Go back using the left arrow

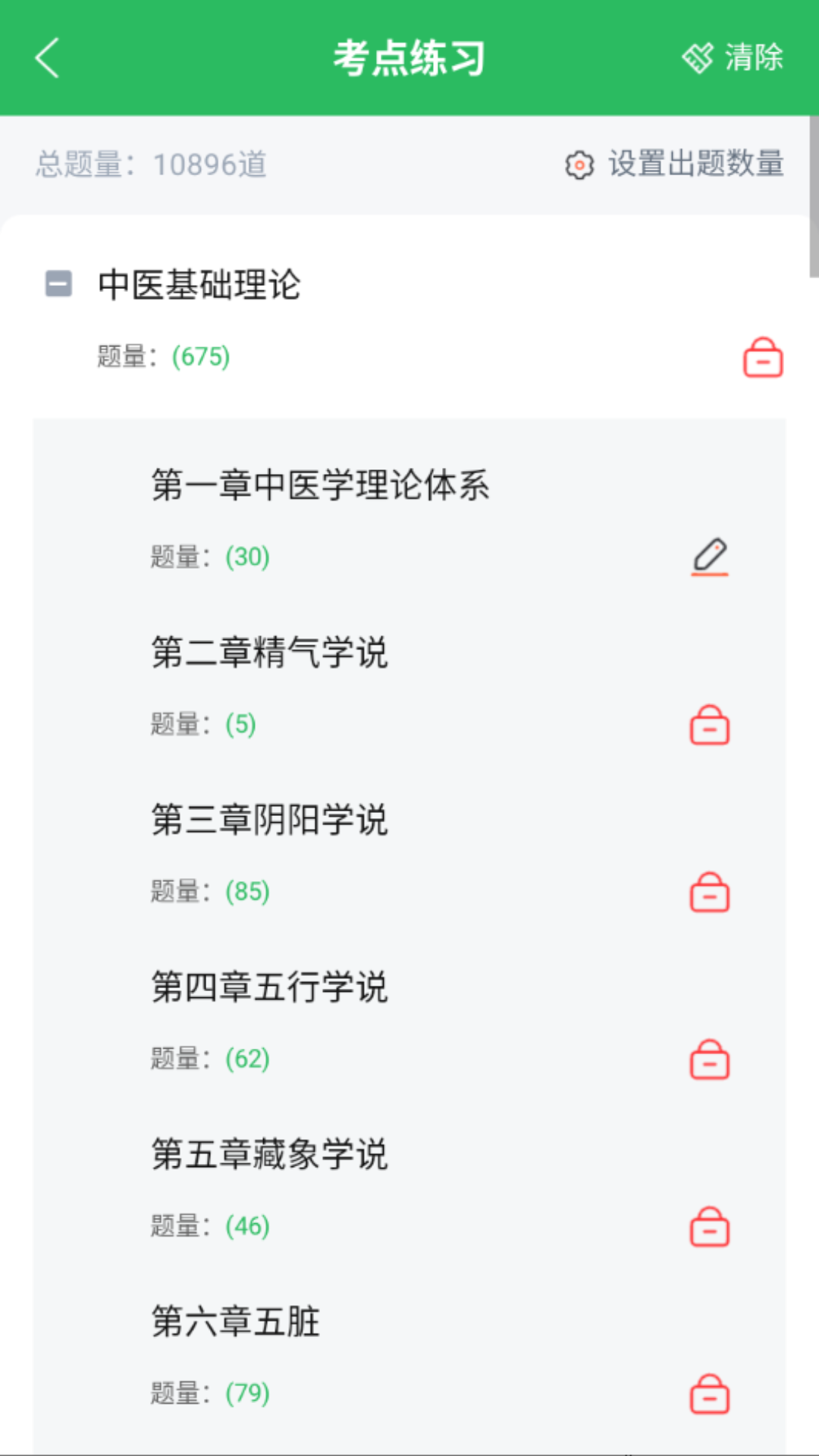(x=47, y=57)
